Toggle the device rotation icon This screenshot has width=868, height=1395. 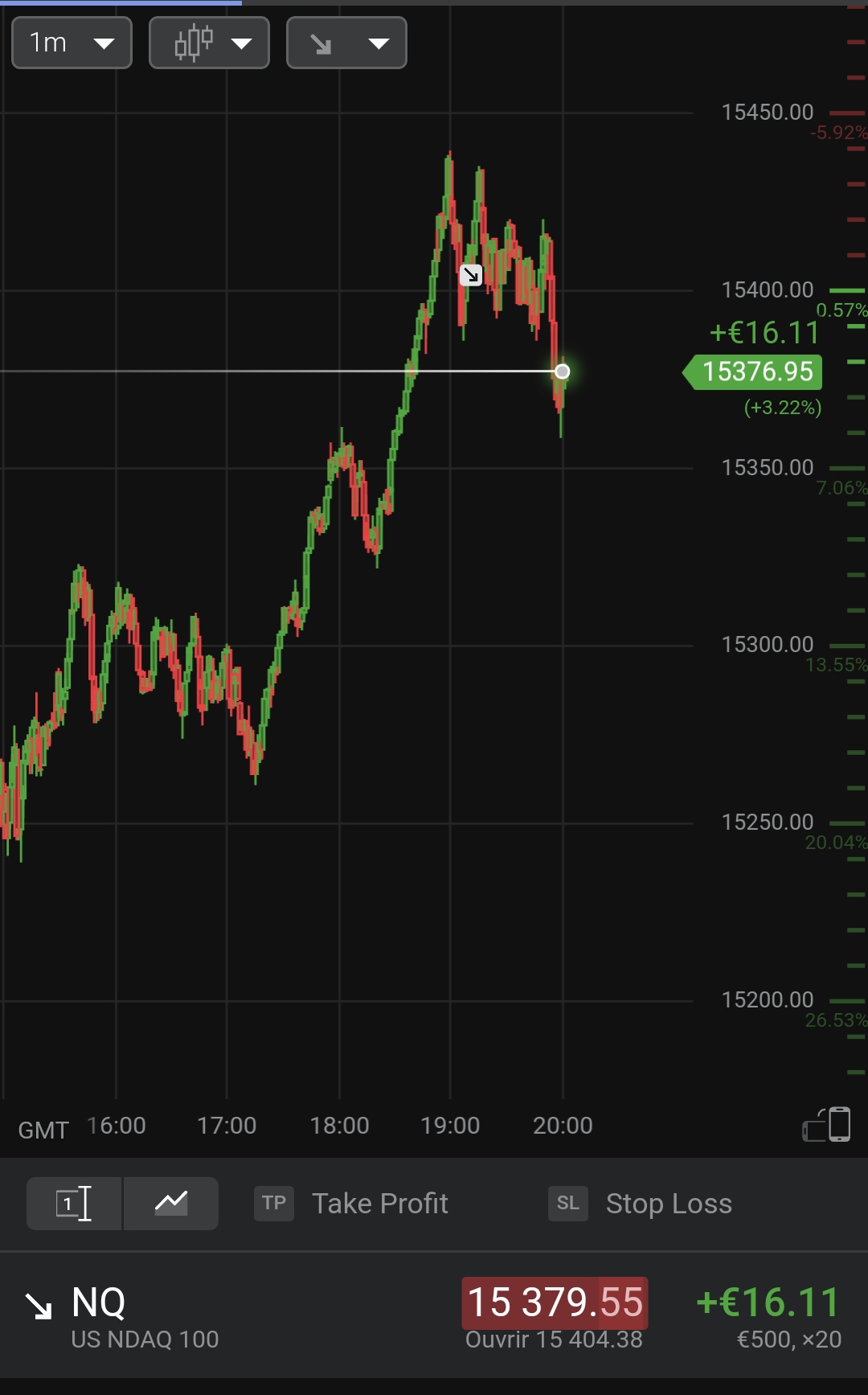point(827,1123)
